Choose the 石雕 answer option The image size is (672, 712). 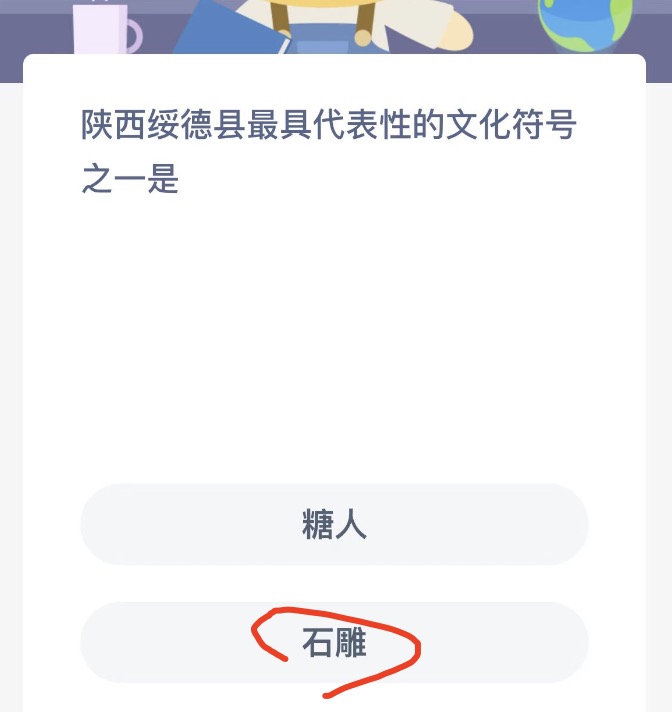pyautogui.click(x=334, y=643)
